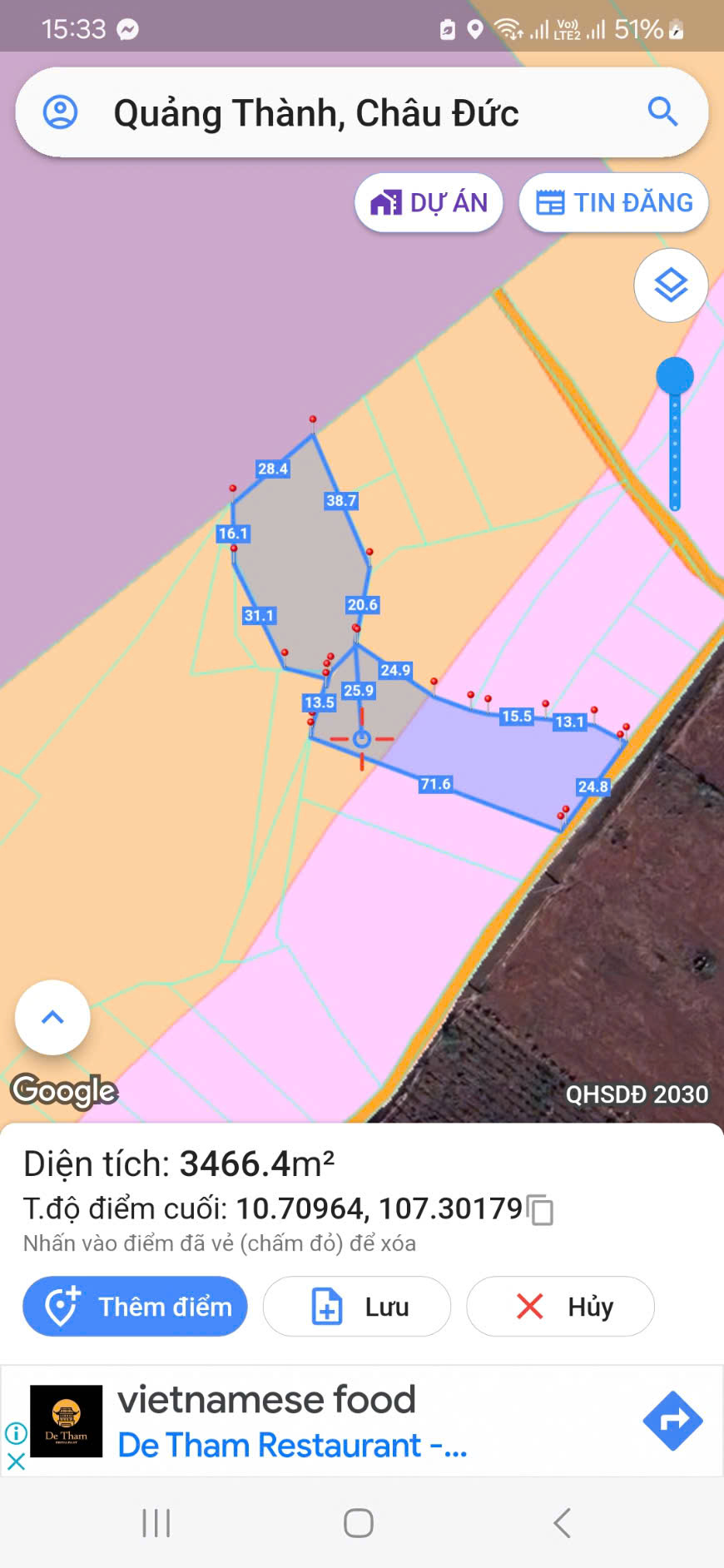Open the DỰ ÁN projects chip
Image resolution: width=724 pixels, height=1568 pixels.
(x=429, y=202)
